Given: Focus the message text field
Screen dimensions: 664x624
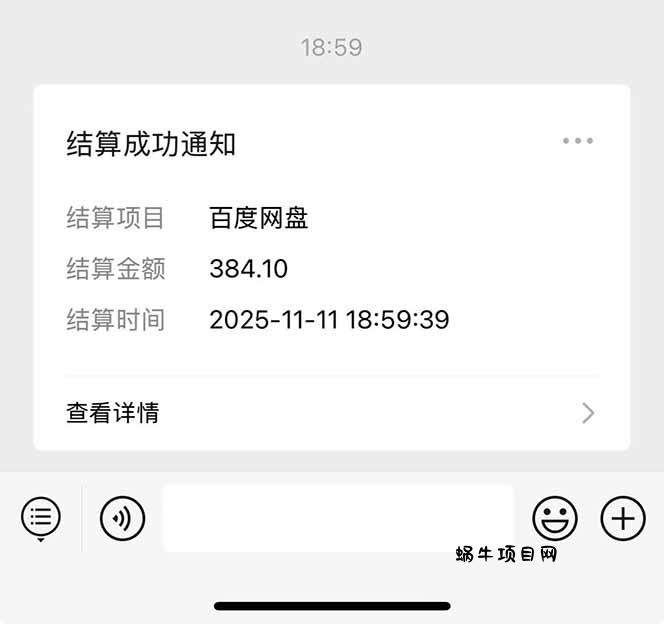Looking at the screenshot, I should [x=338, y=518].
